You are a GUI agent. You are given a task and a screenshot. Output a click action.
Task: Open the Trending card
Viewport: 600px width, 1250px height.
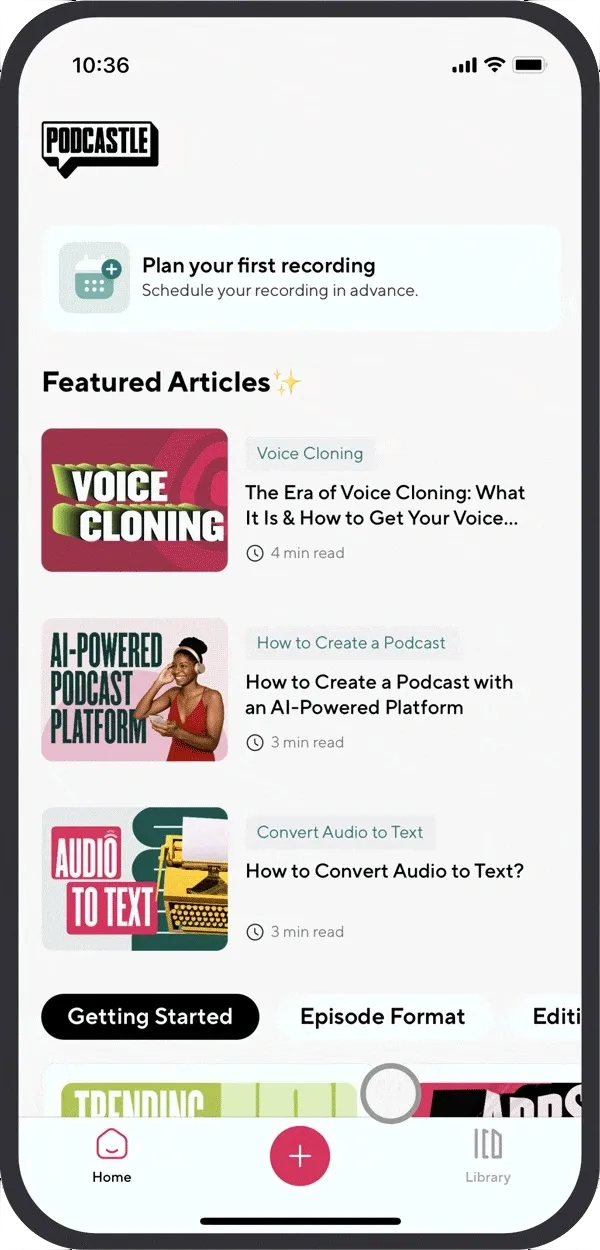point(200,1100)
